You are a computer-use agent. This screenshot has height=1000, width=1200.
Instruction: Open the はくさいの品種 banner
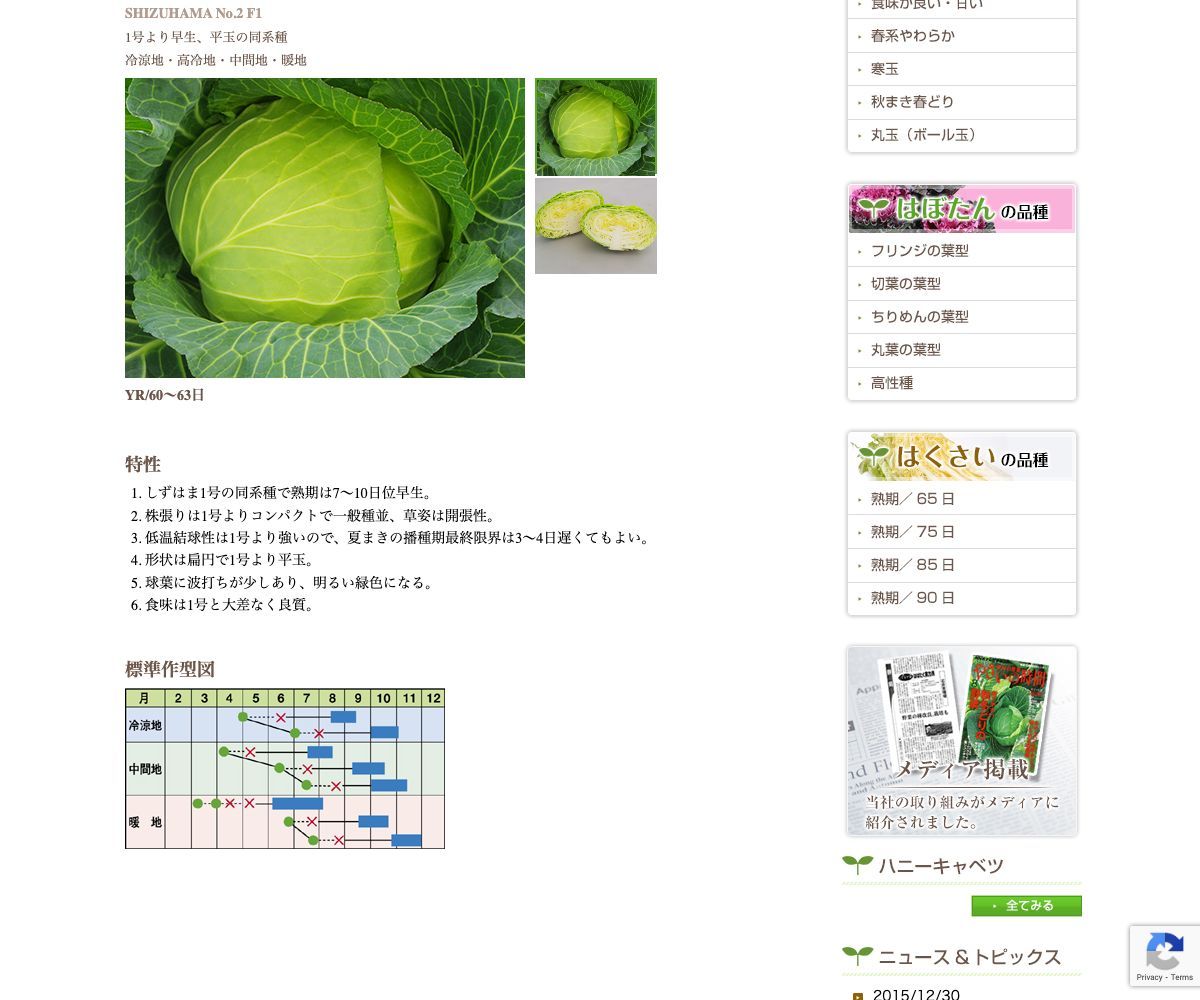[x=961, y=457]
